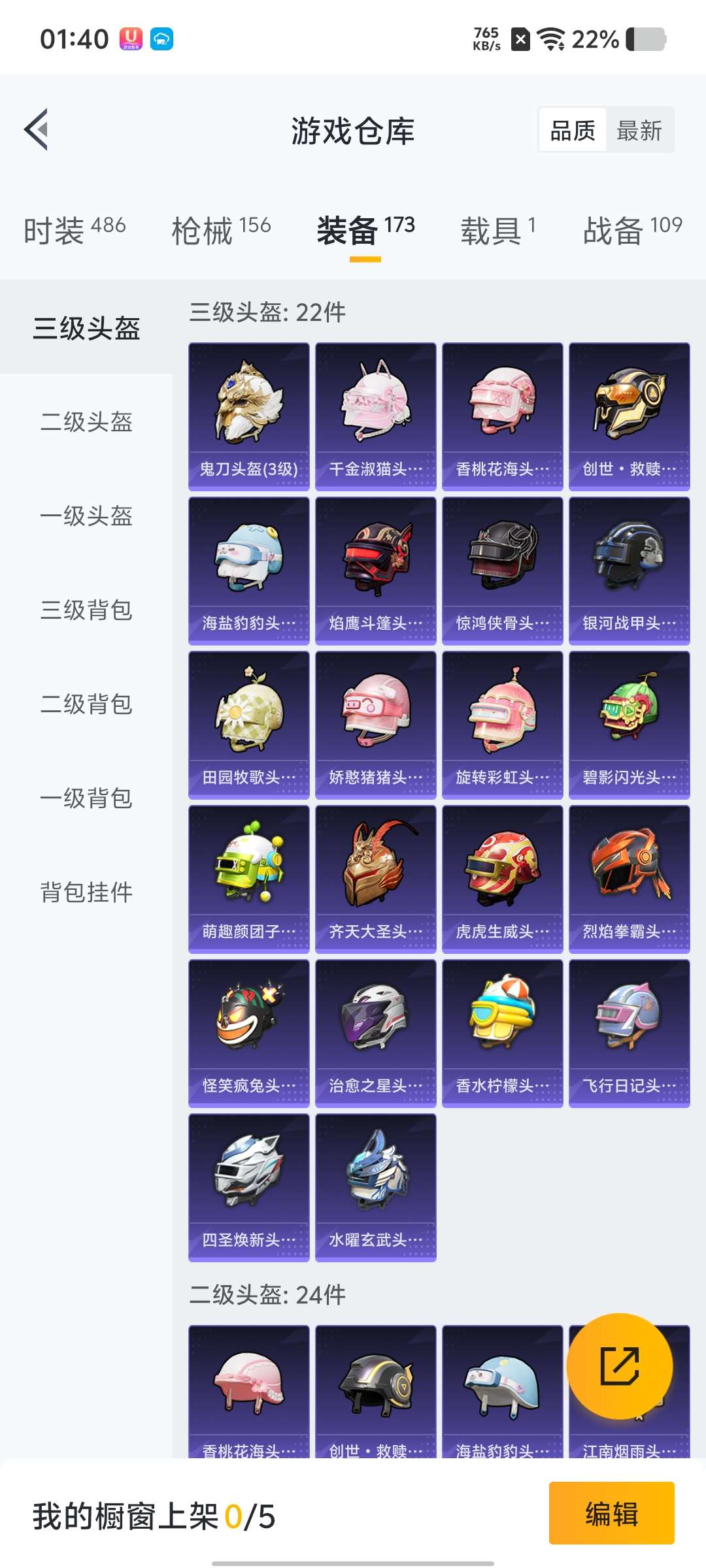706x1568 pixels.
Task: Tap the yellow floating share button
Action: (x=620, y=1366)
